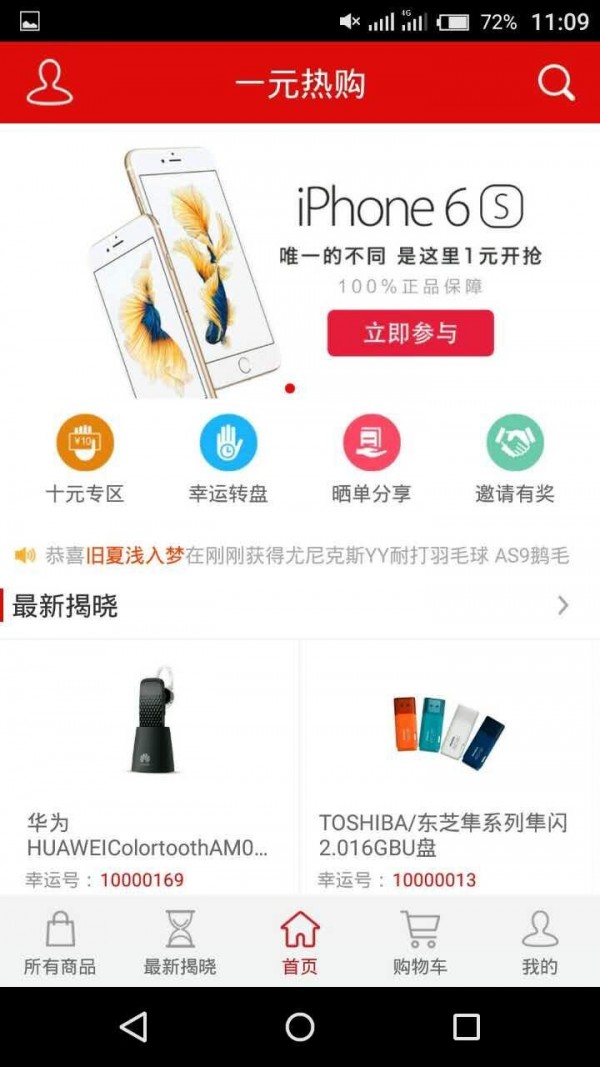Open the winner announcement ticker
Image resolution: width=600 pixels, height=1067 pixels.
[300, 555]
